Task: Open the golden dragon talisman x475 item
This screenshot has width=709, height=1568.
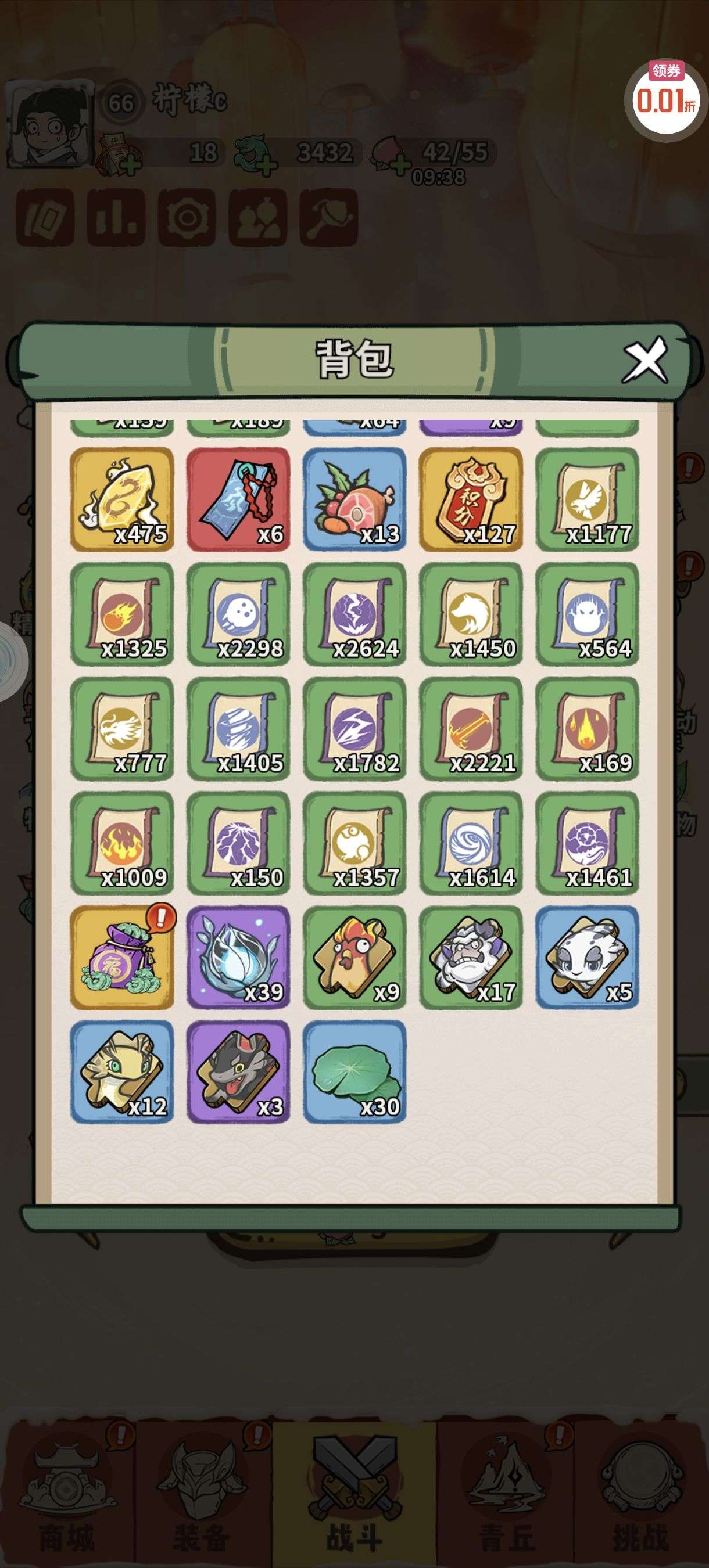Action: click(x=122, y=499)
